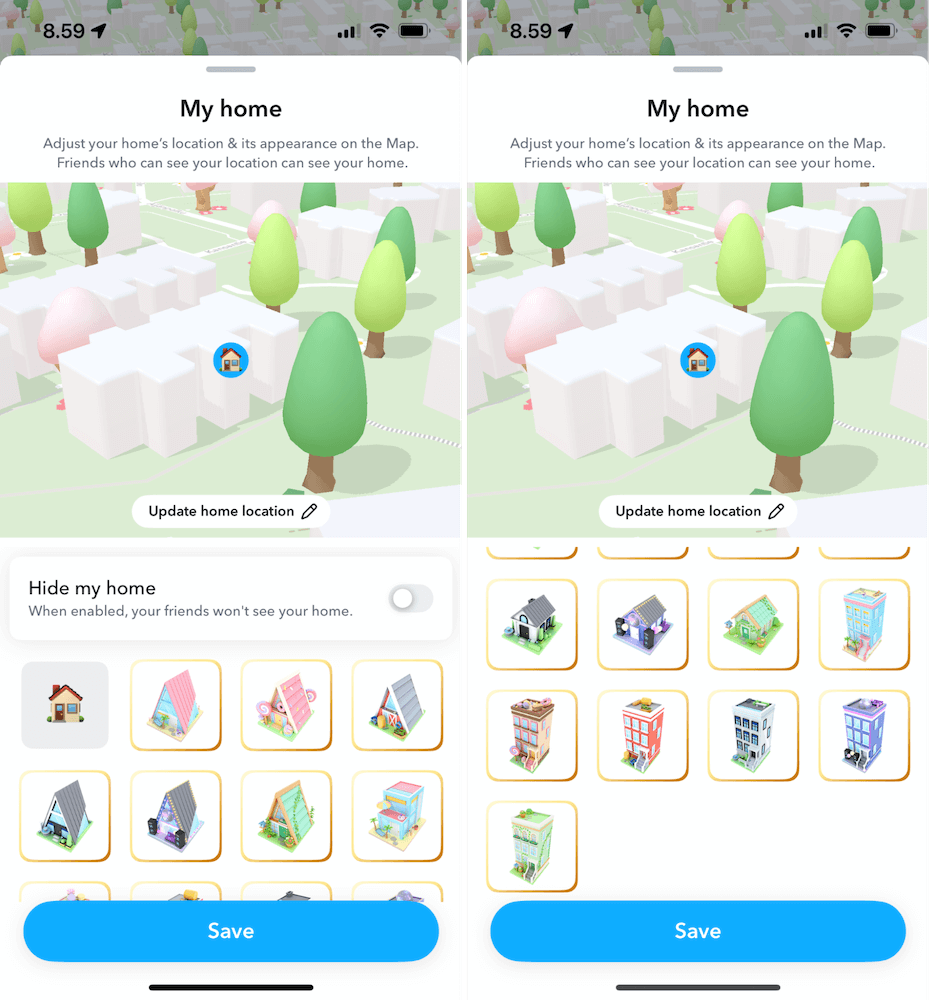Select the grey-roofed A-frame with orange door

[398, 705]
